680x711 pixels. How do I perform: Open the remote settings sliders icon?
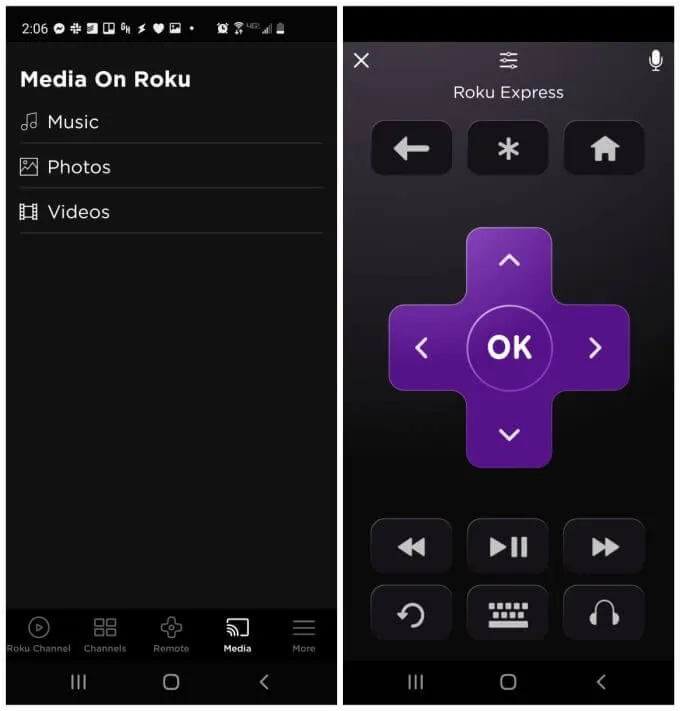pos(509,60)
